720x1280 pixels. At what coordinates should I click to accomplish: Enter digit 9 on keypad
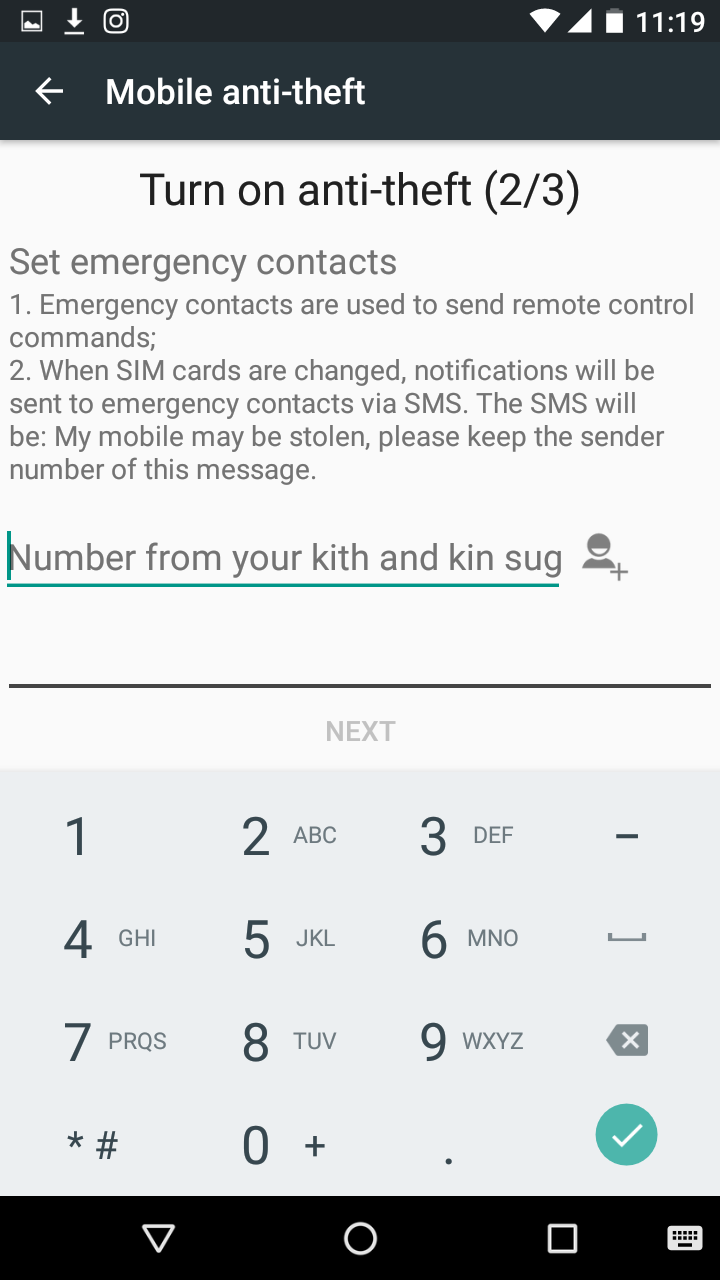pyautogui.click(x=434, y=1042)
